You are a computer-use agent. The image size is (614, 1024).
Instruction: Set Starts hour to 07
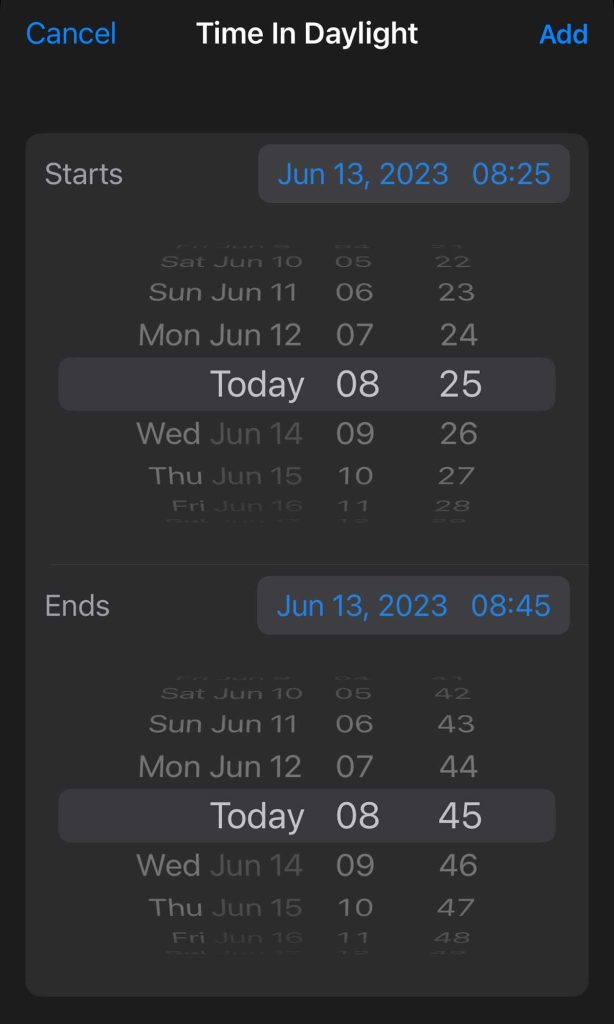(x=355, y=335)
